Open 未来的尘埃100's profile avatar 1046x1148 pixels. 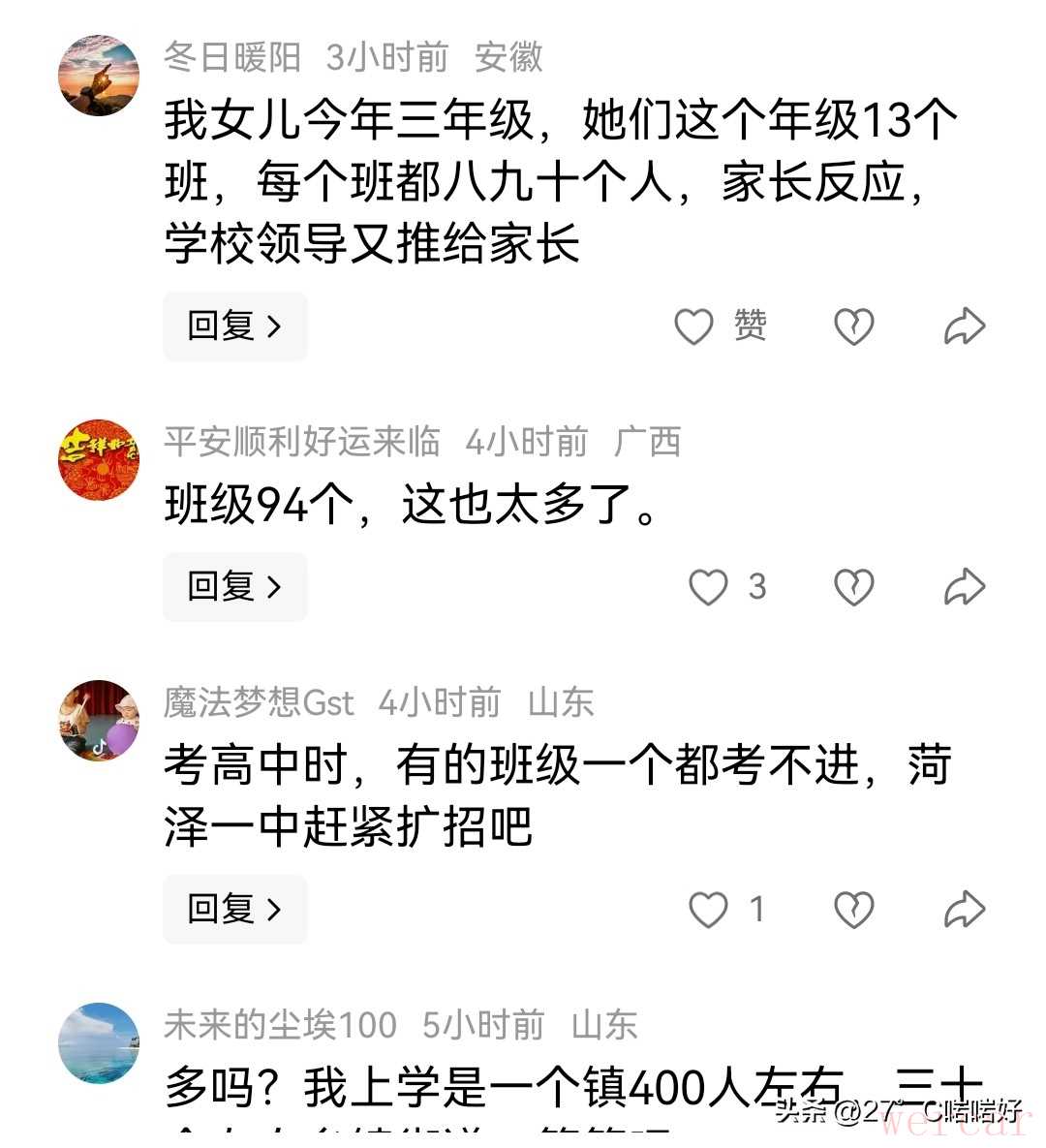99,1042
